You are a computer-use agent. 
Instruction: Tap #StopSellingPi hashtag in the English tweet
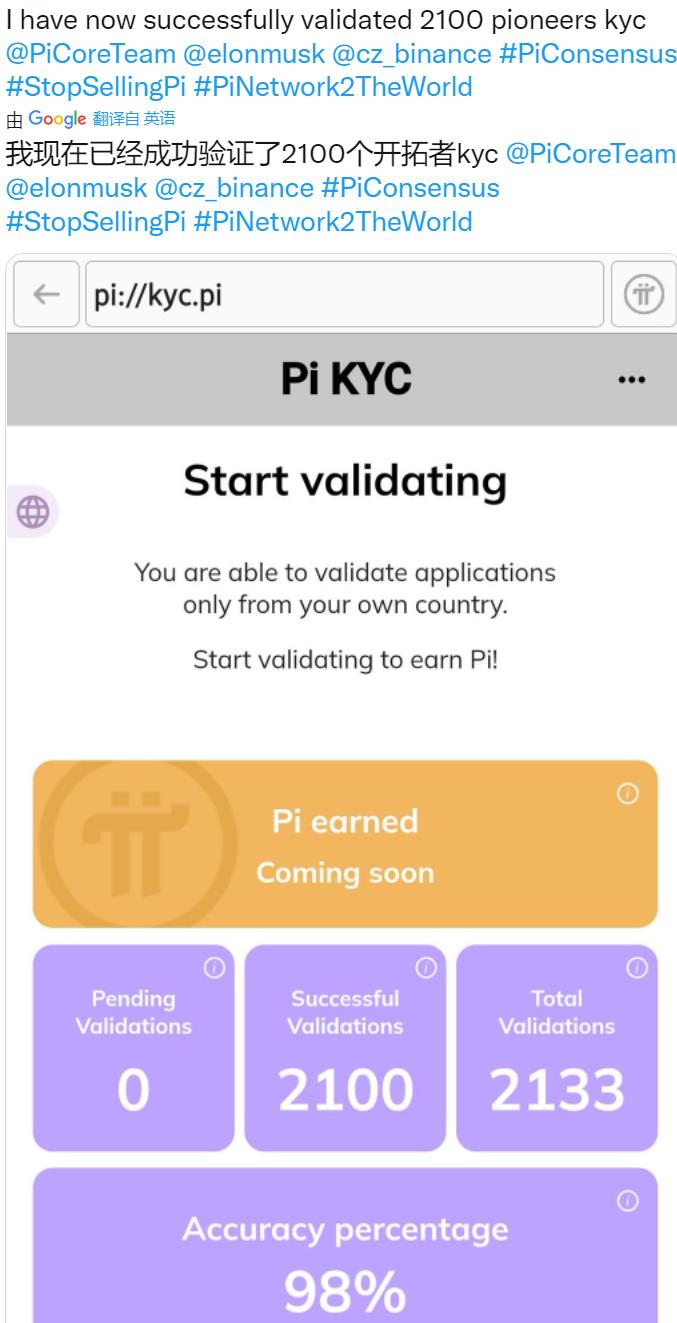click(x=96, y=86)
